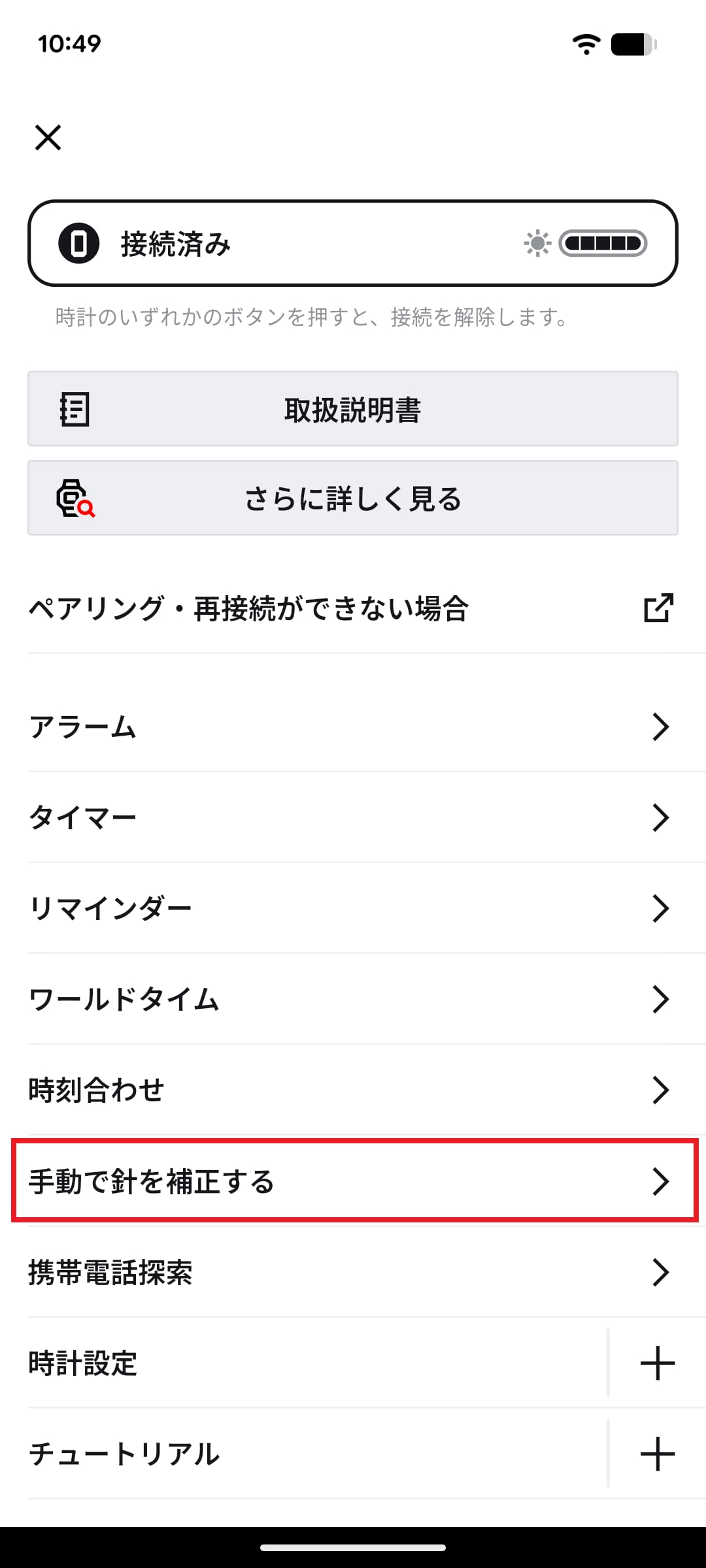The image size is (706, 1568).
Task: Tap さらに詳しく見る button
Action: 352,498
